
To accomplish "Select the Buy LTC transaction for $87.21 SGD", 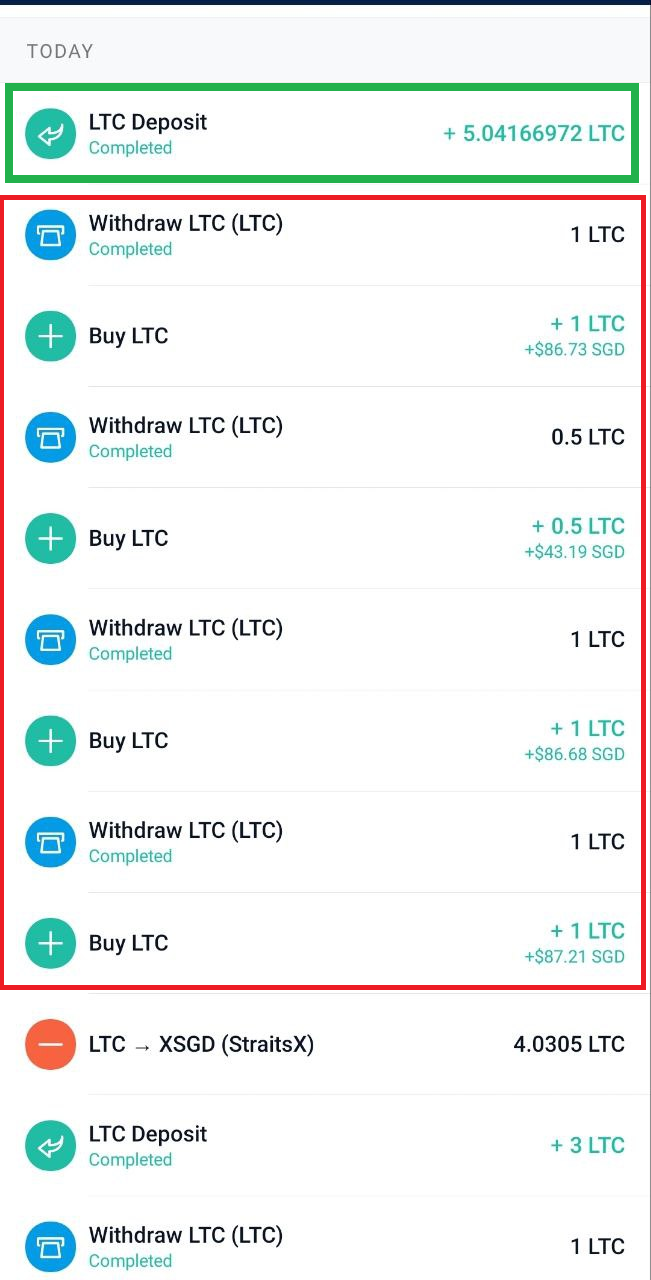I will click(x=325, y=943).
